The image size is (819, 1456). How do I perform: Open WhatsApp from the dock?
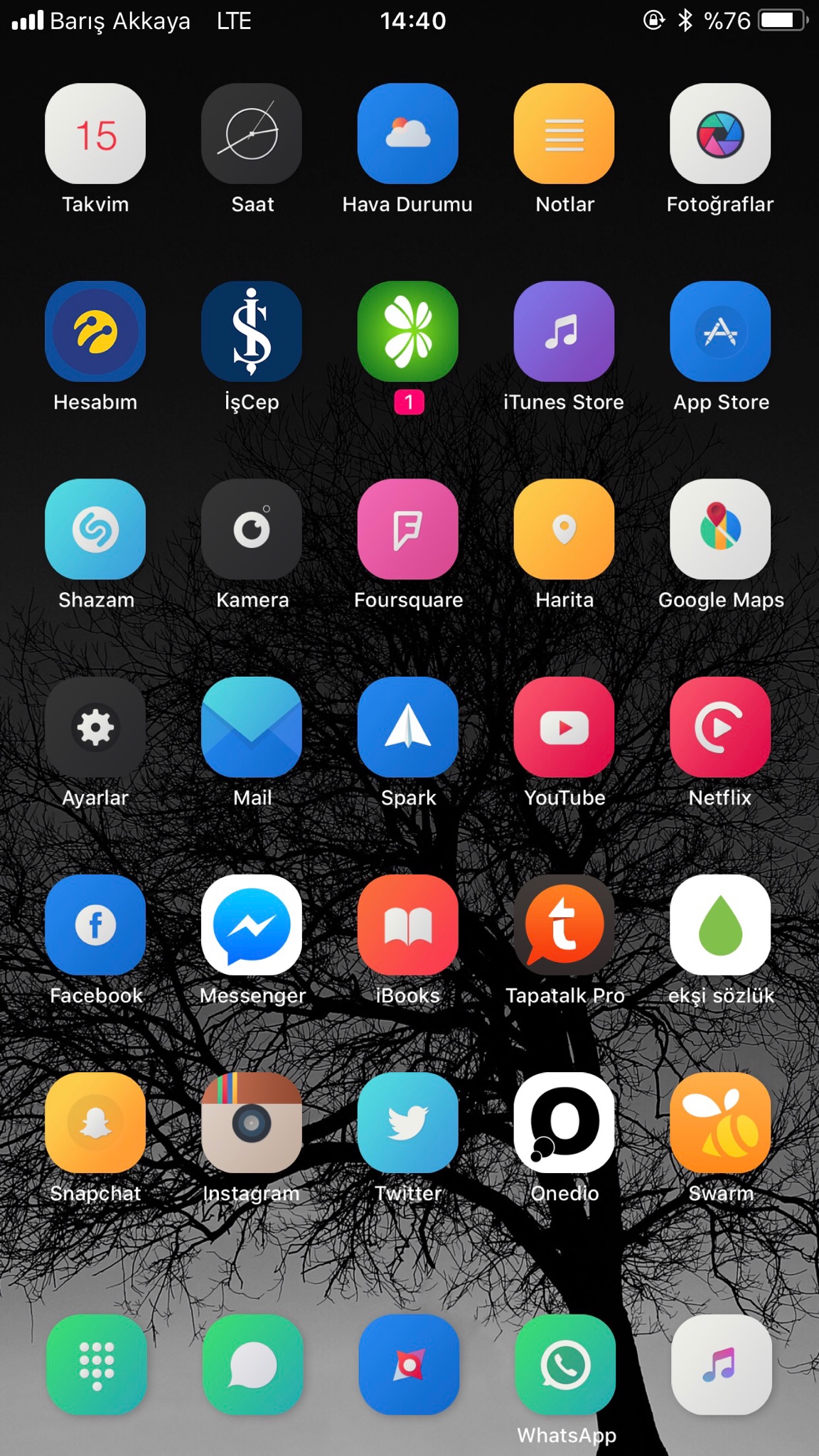click(565, 1364)
